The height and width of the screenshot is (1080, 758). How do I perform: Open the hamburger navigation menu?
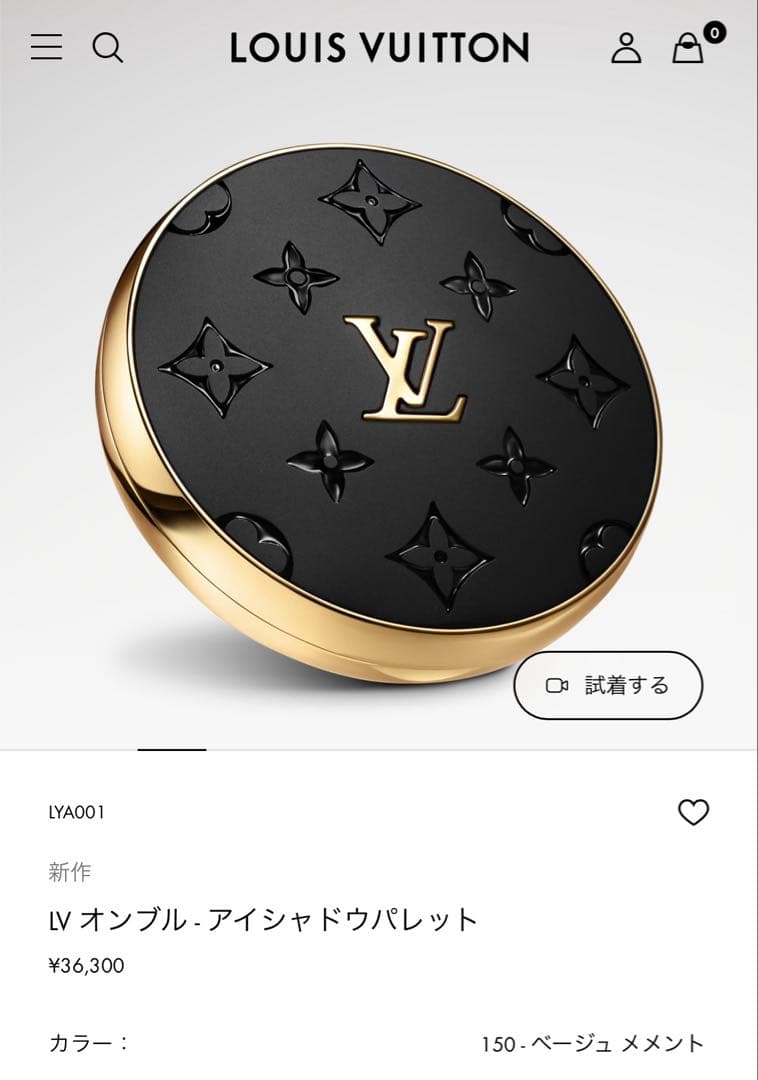[47, 47]
